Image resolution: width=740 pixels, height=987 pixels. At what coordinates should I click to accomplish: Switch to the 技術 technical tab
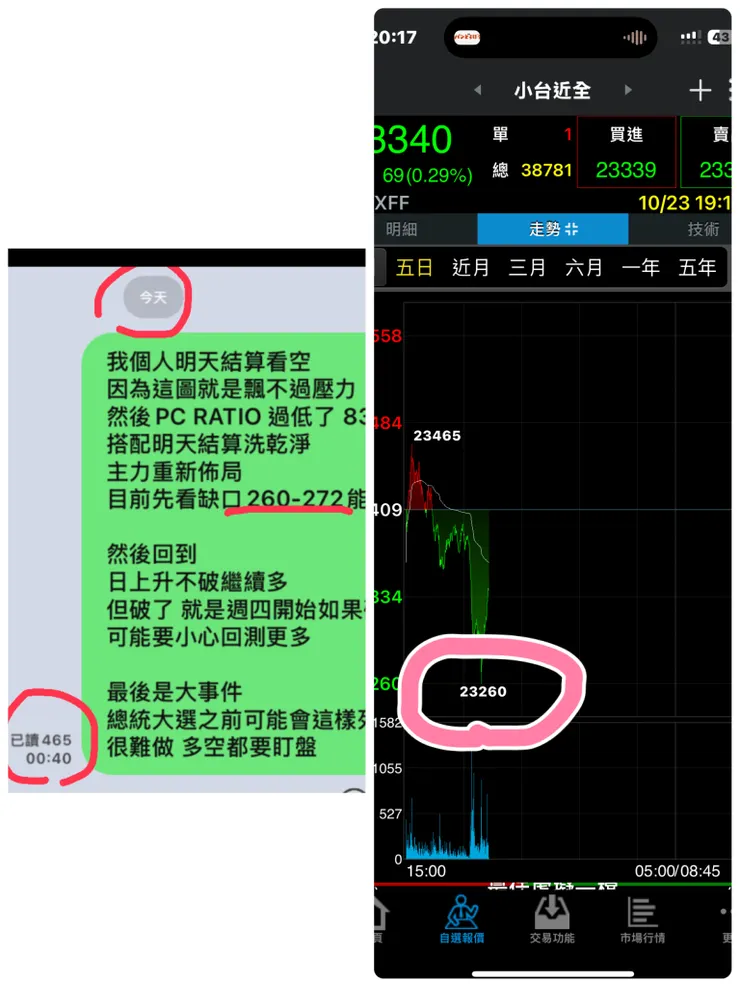[x=703, y=229]
